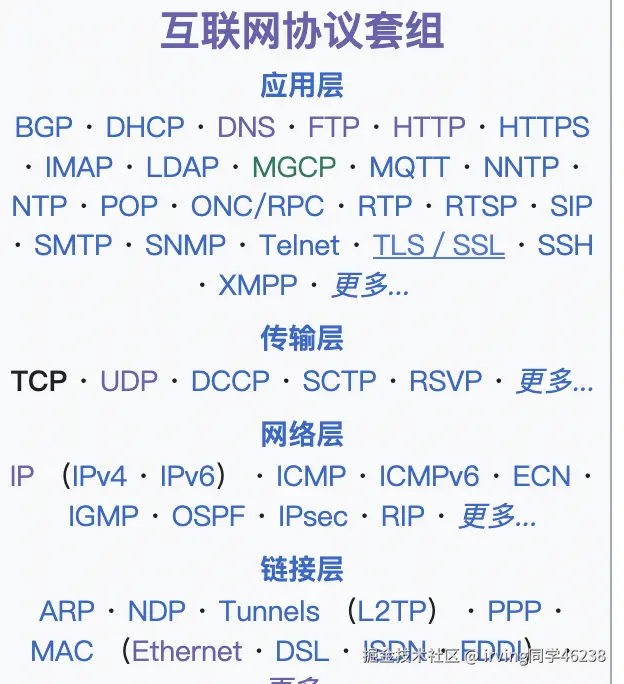Go to the DNS article
The width and height of the screenshot is (624, 684).
(x=246, y=128)
